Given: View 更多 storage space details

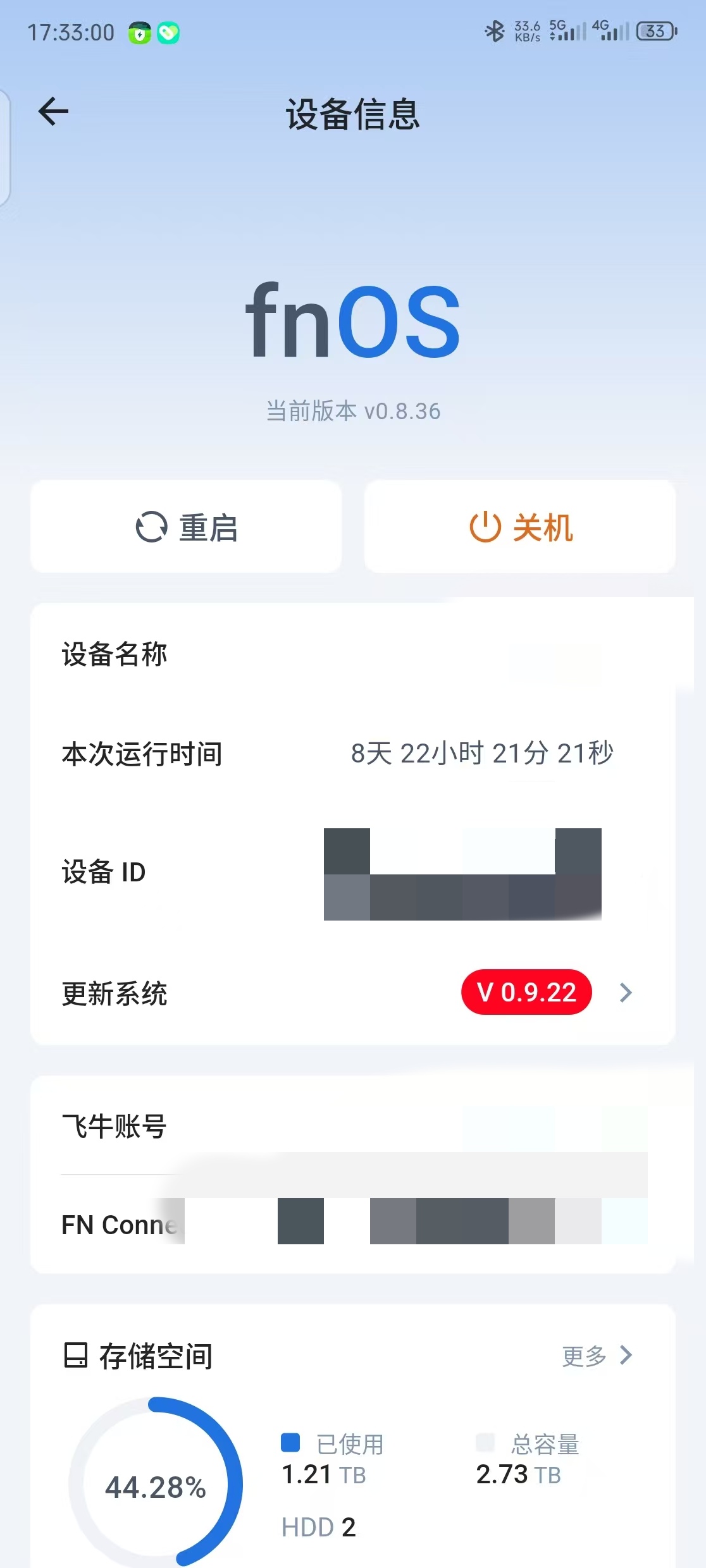Looking at the screenshot, I should click(x=597, y=1356).
